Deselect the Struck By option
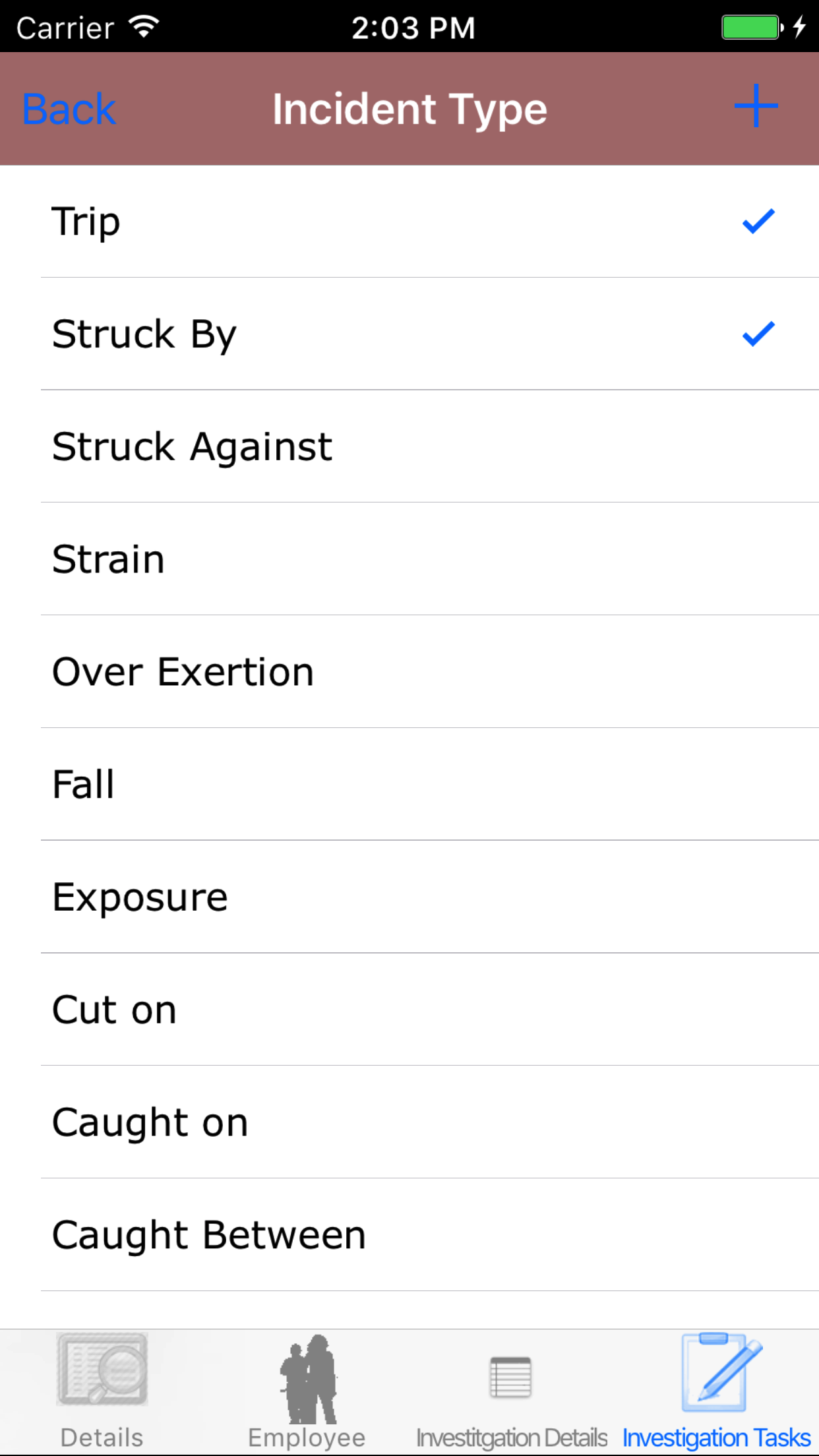Image resolution: width=819 pixels, height=1456 pixels. [409, 334]
